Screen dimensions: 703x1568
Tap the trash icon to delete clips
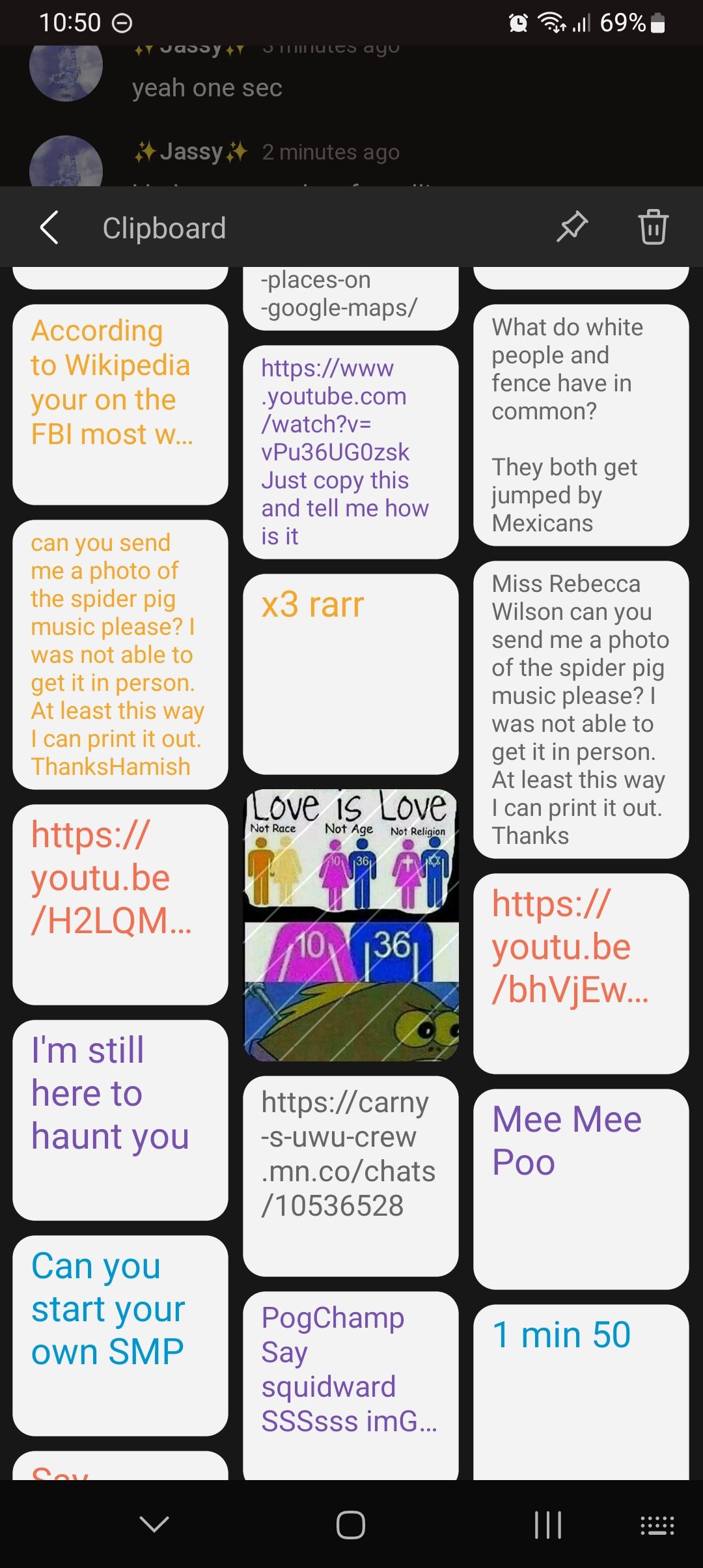pos(653,227)
